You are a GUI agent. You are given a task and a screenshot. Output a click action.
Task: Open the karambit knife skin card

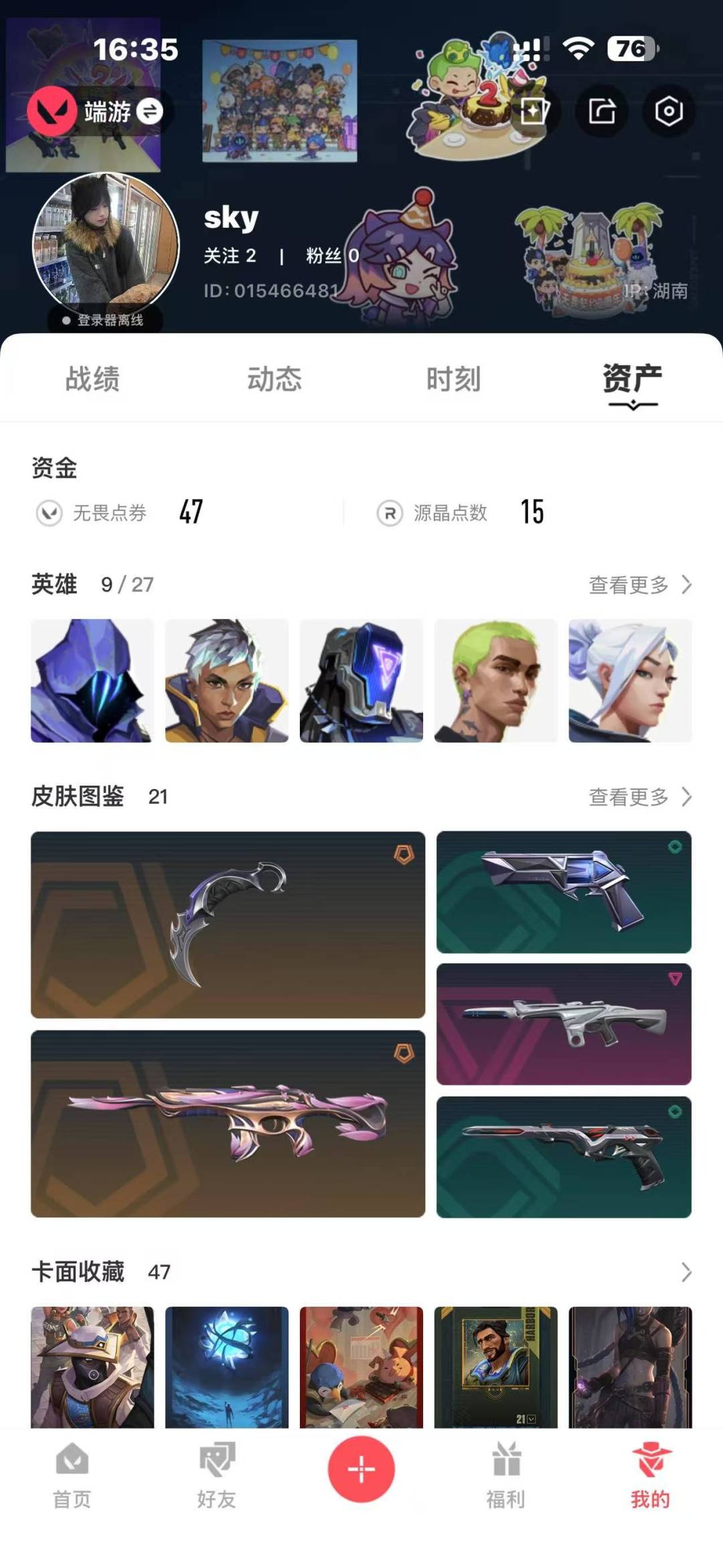[228, 925]
